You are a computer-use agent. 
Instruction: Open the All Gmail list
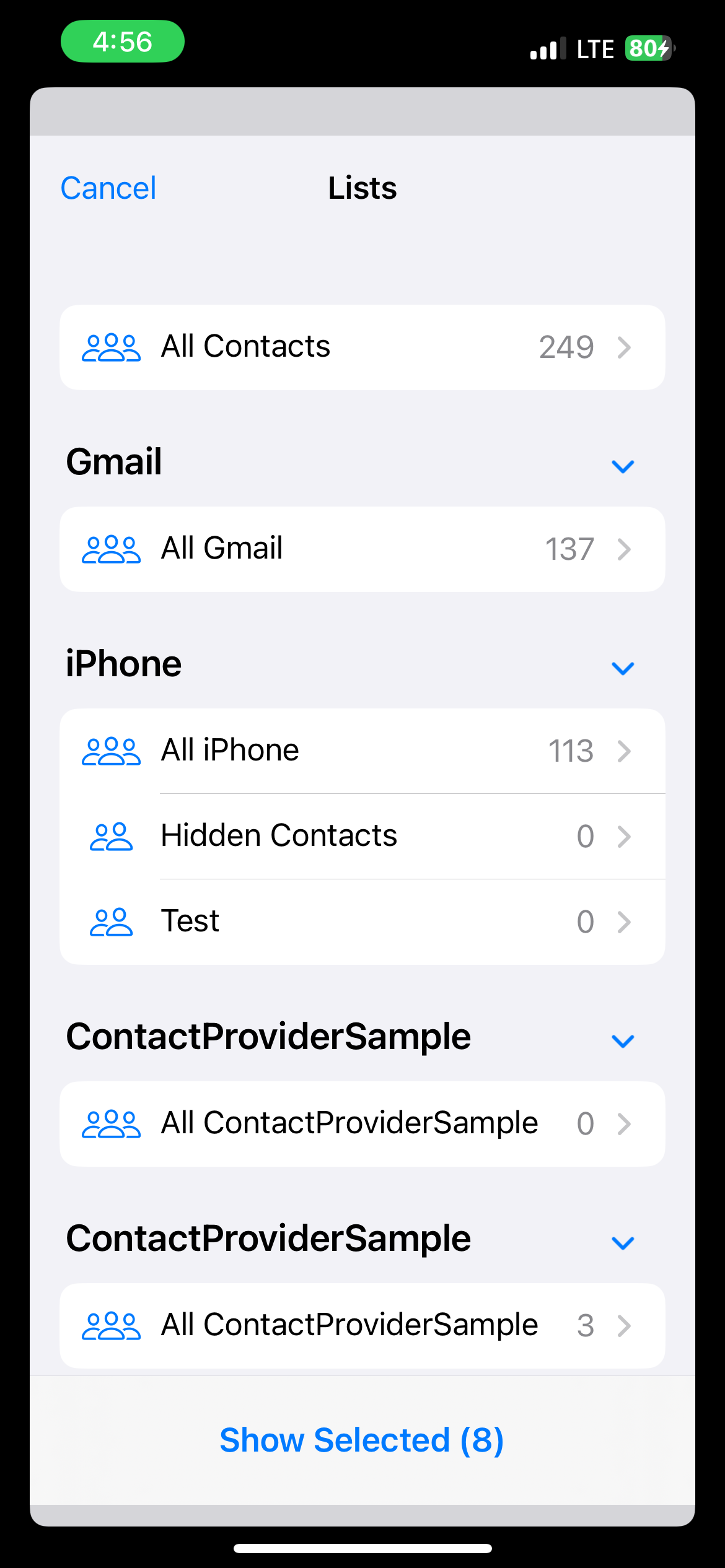[362, 549]
